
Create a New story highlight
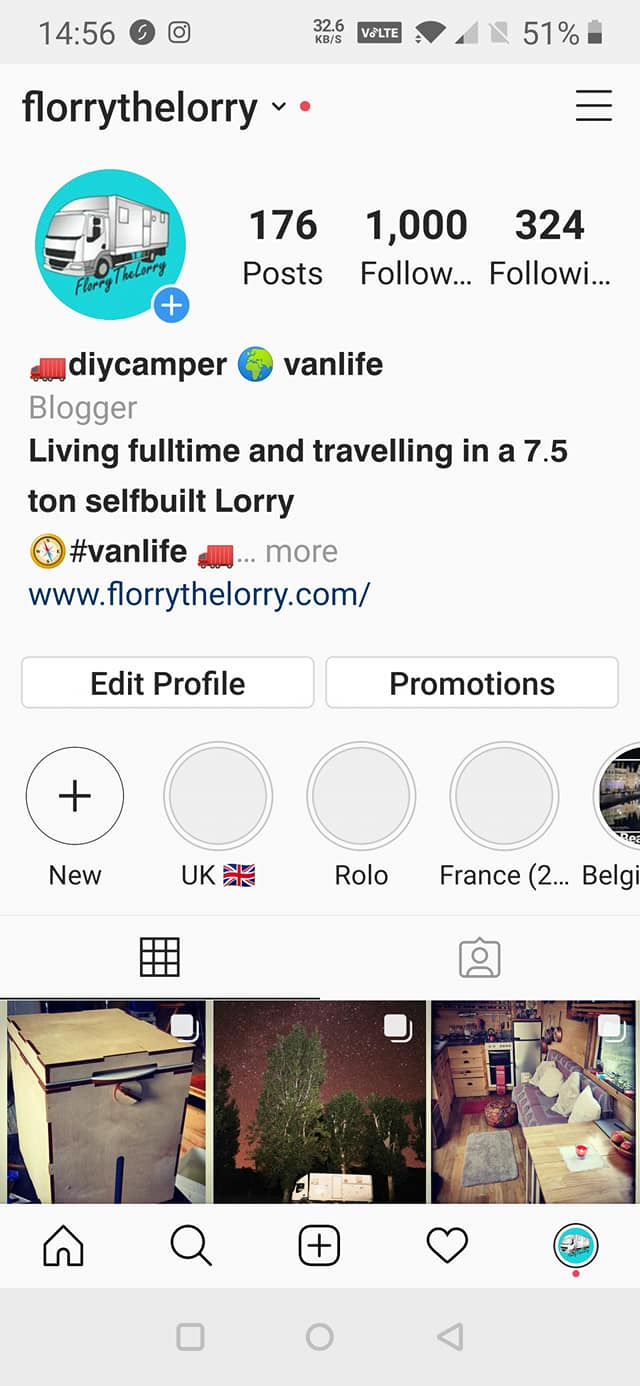[75, 797]
